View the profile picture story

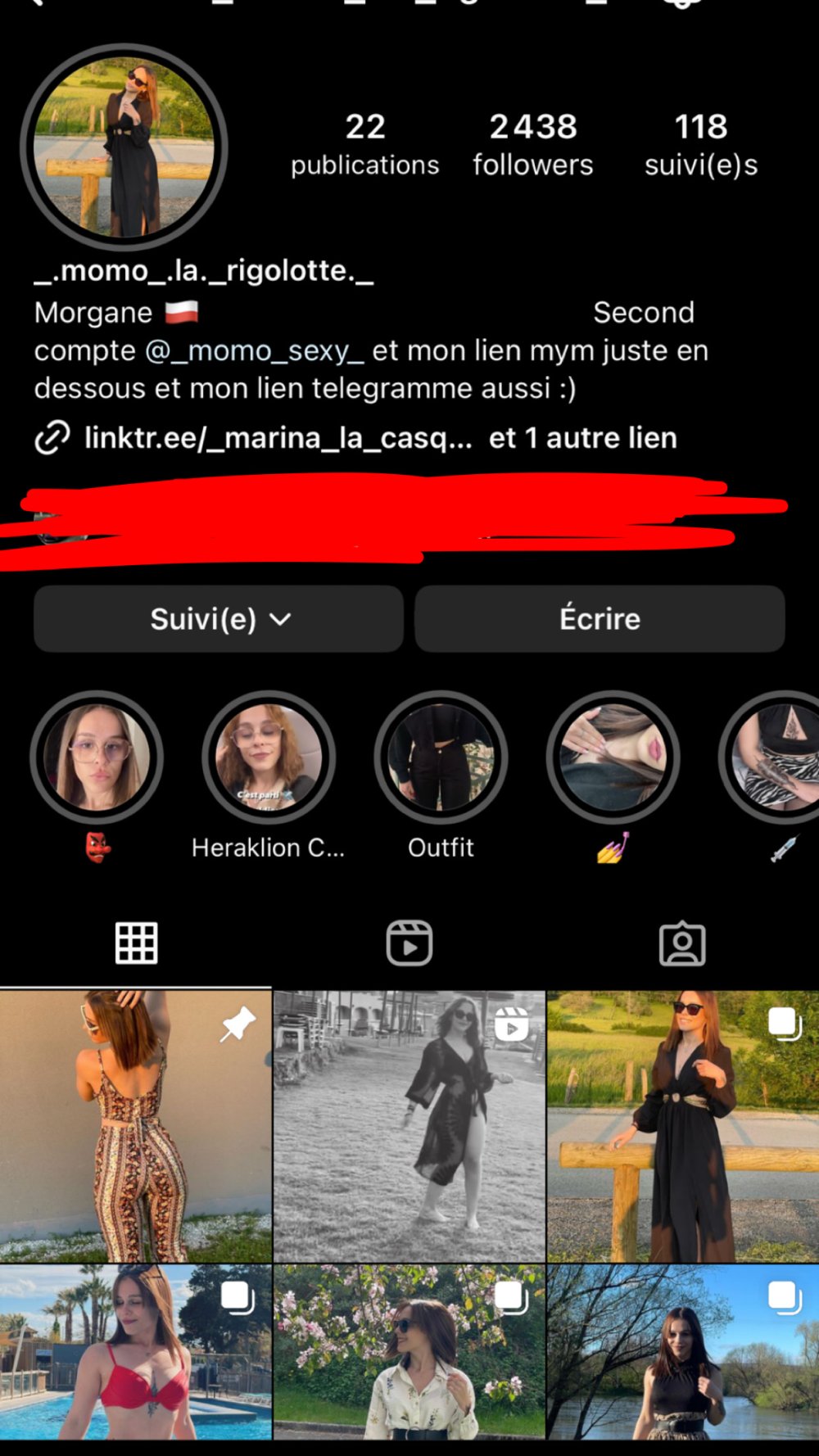pos(124,147)
